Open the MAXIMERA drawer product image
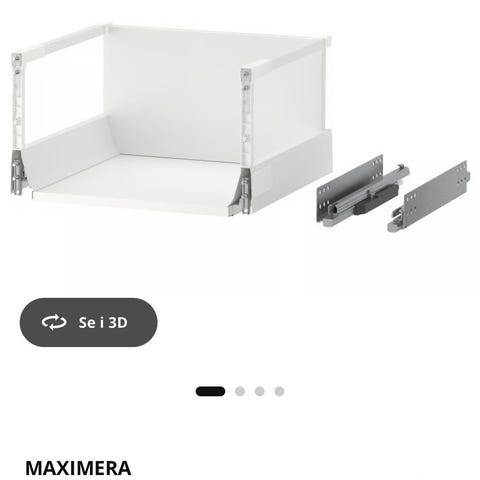This screenshot has height=480, width=480. pyautogui.click(x=240, y=127)
